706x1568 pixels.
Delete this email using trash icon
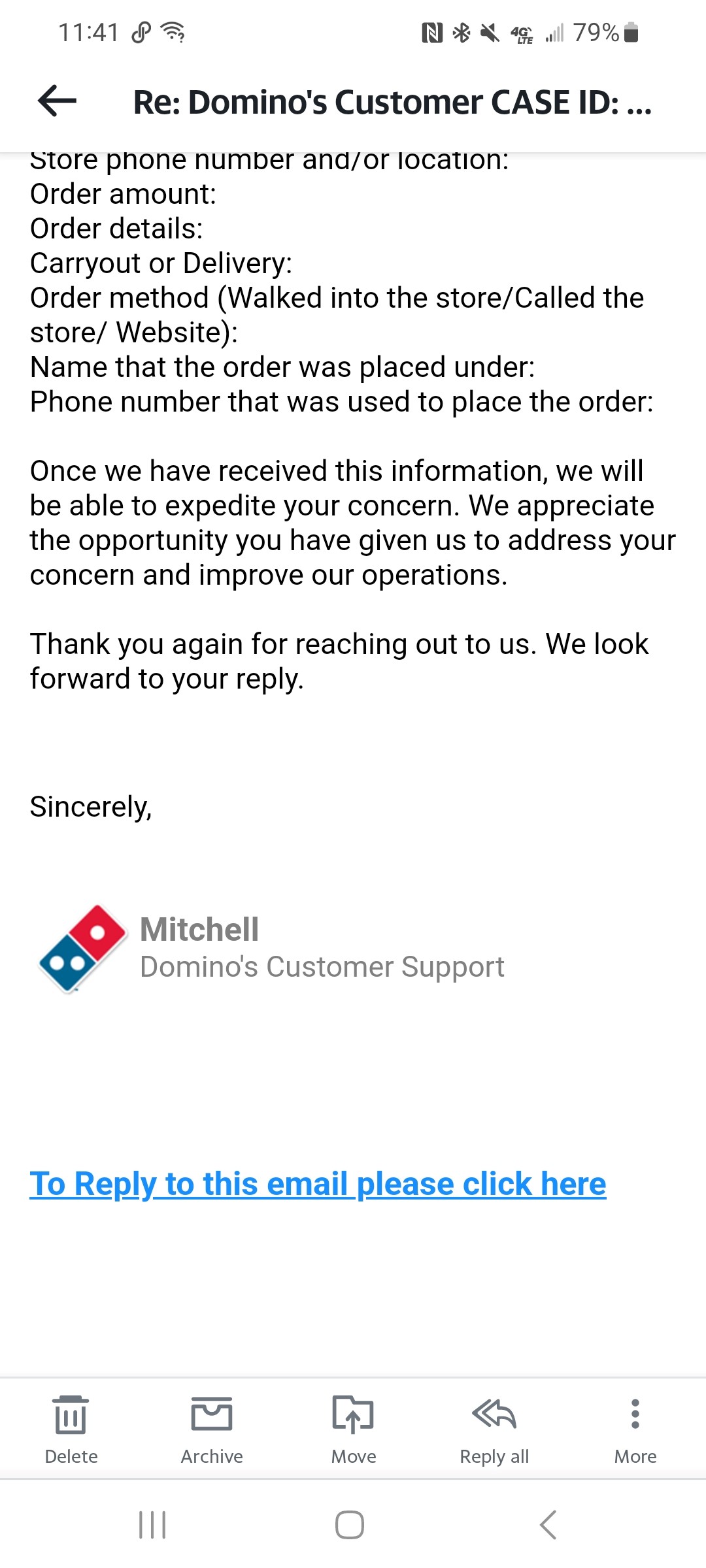click(71, 1428)
